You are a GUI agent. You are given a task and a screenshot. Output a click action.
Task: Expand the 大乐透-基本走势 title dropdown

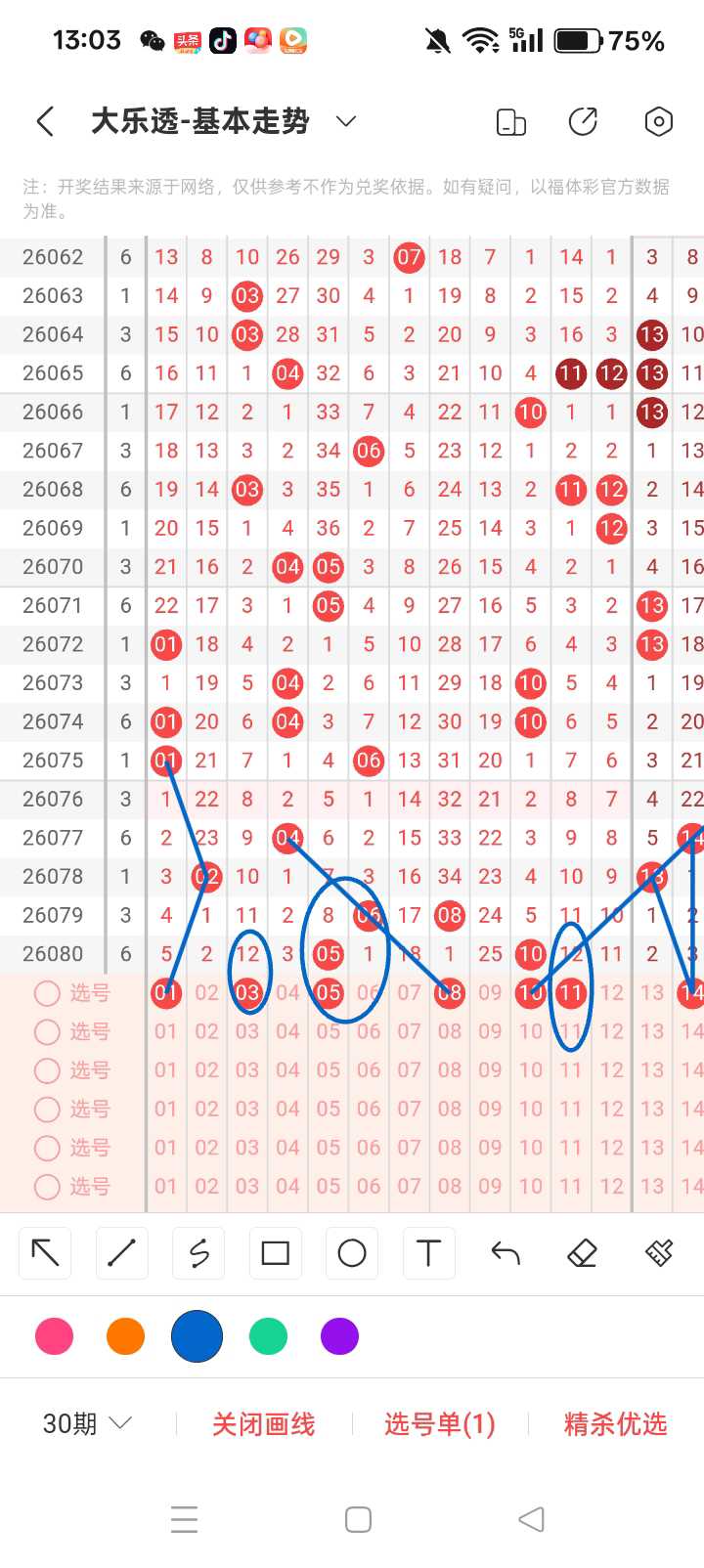(345, 121)
